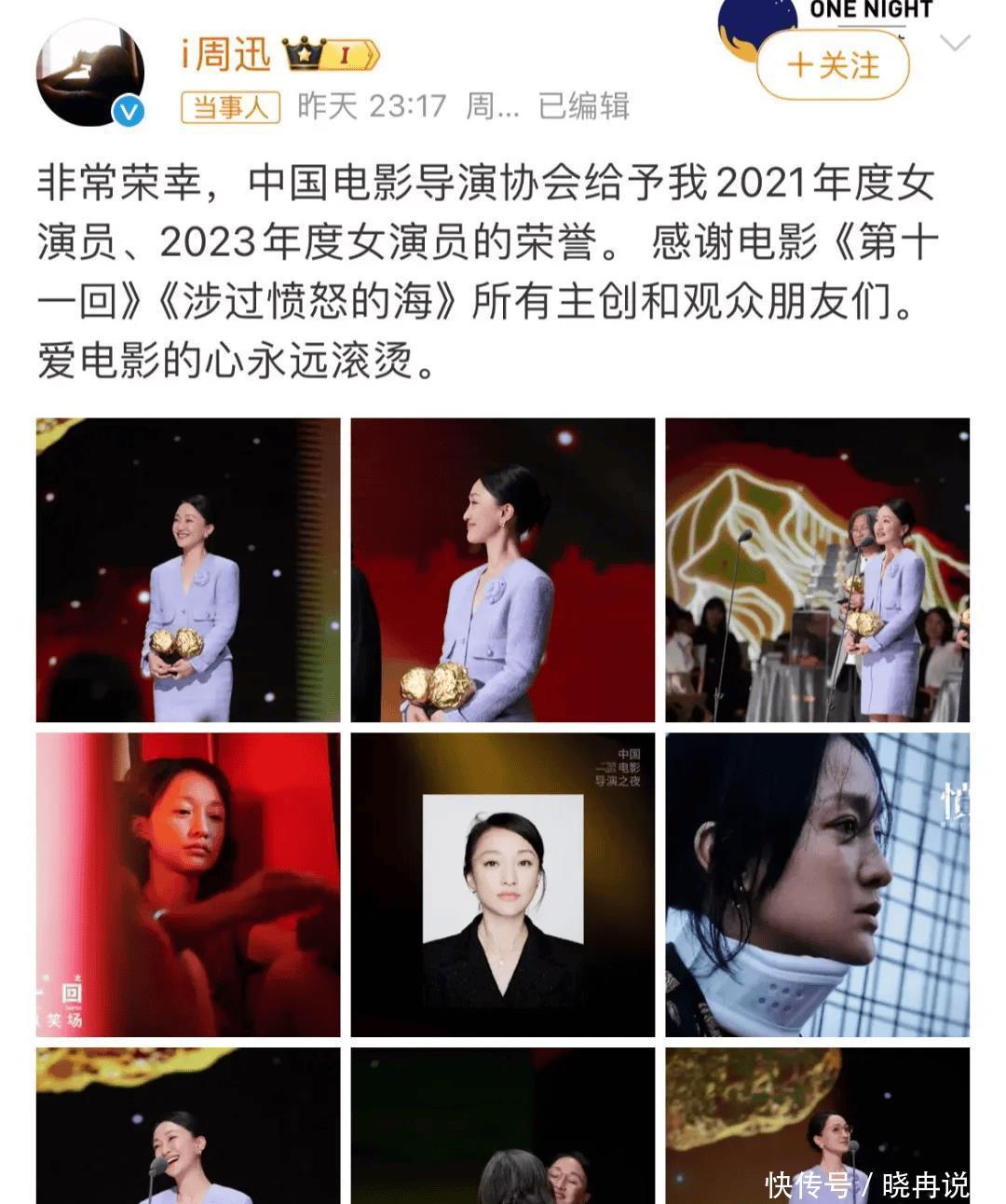Open the front-facing photo holding golden trophies
The height and width of the screenshot is (1204, 1006).
click(x=188, y=570)
